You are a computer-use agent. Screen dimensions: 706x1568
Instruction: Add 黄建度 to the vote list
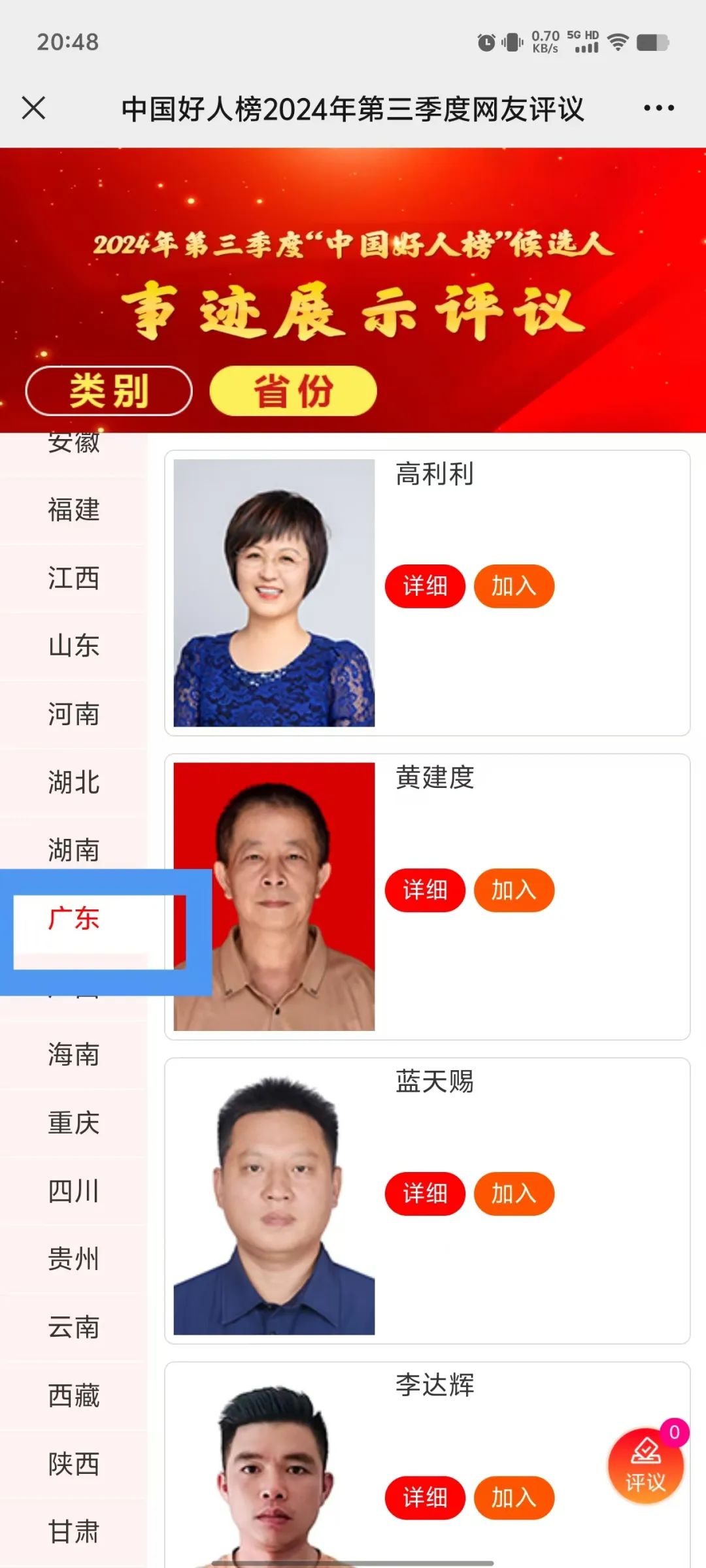pyautogui.click(x=514, y=890)
